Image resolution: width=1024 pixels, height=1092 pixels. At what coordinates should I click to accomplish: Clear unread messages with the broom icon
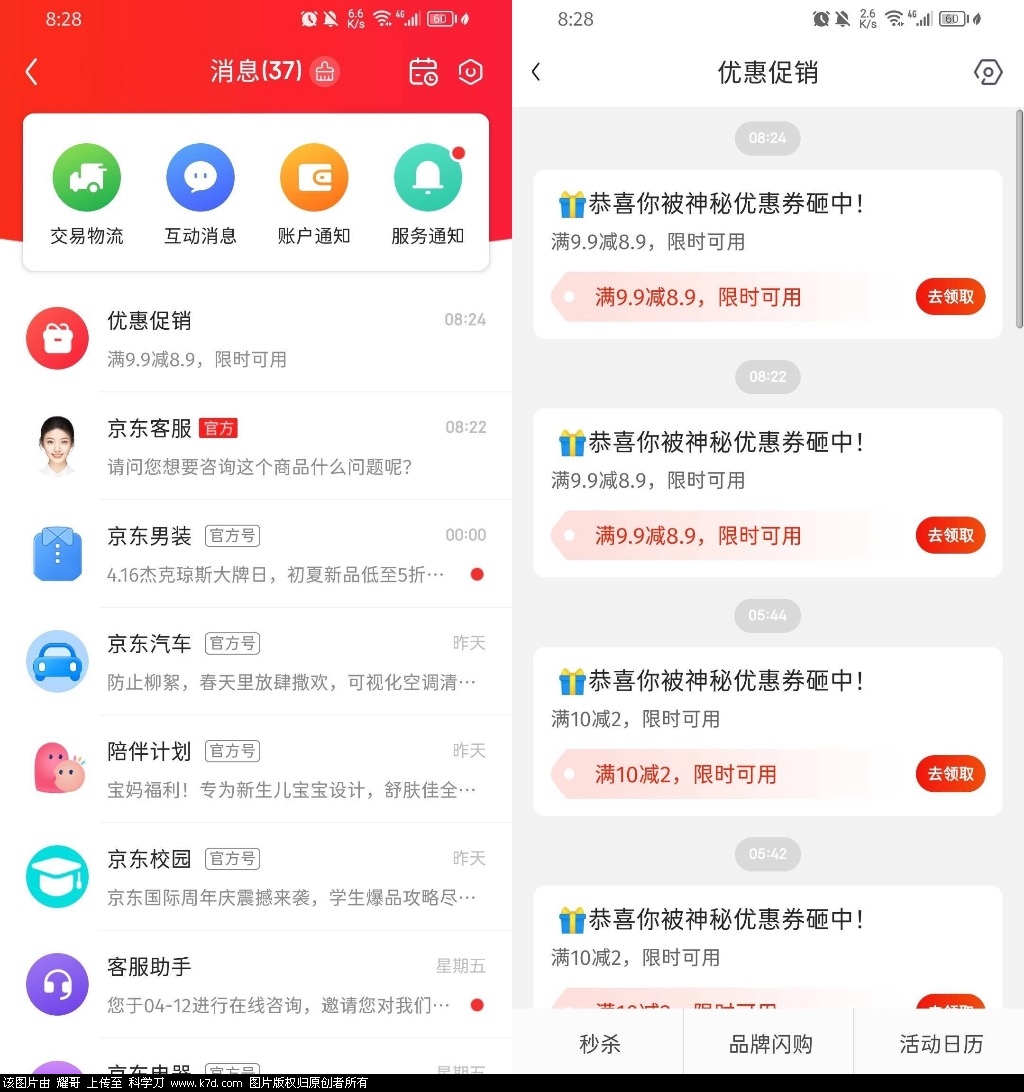click(324, 71)
